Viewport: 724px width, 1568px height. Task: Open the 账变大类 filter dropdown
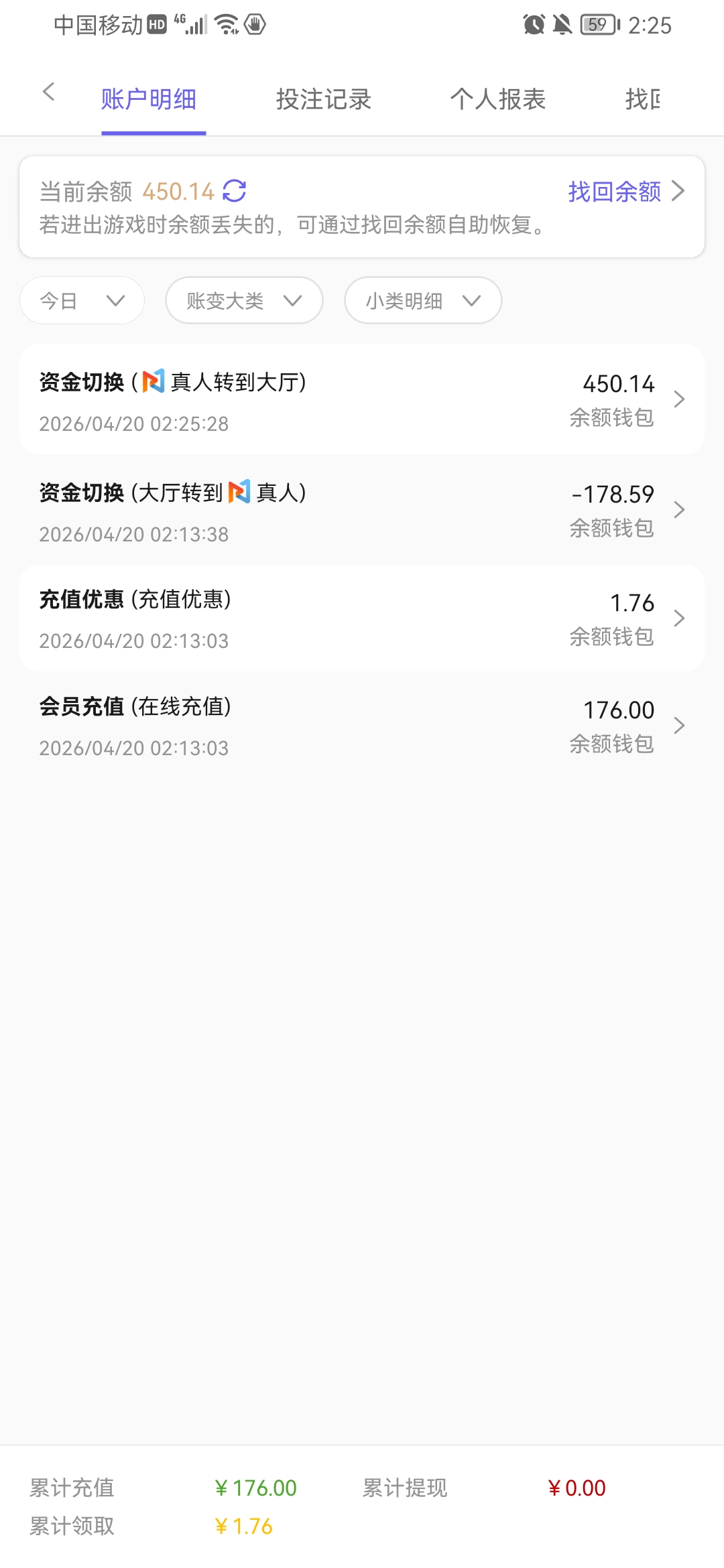click(x=243, y=300)
